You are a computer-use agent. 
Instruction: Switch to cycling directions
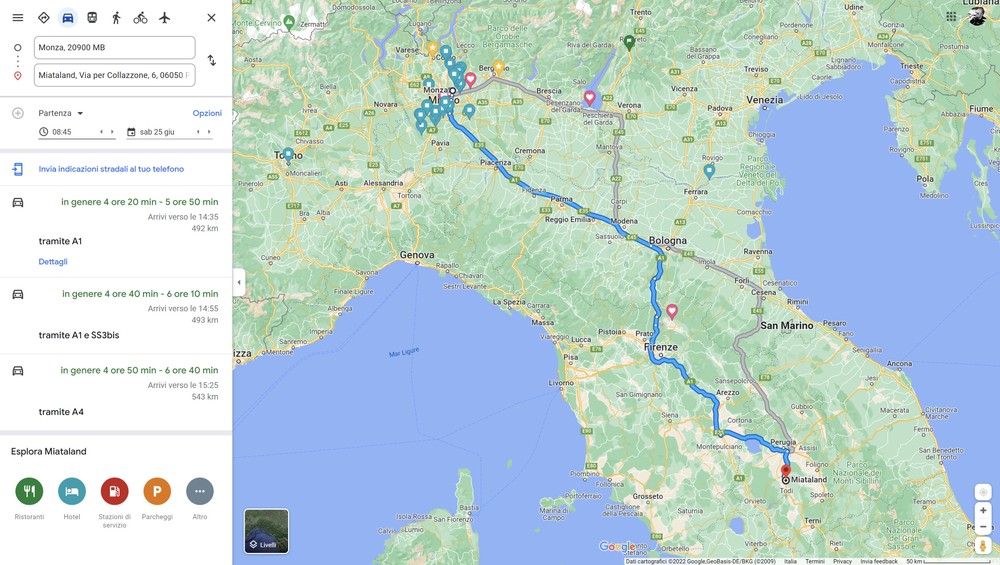pos(140,17)
